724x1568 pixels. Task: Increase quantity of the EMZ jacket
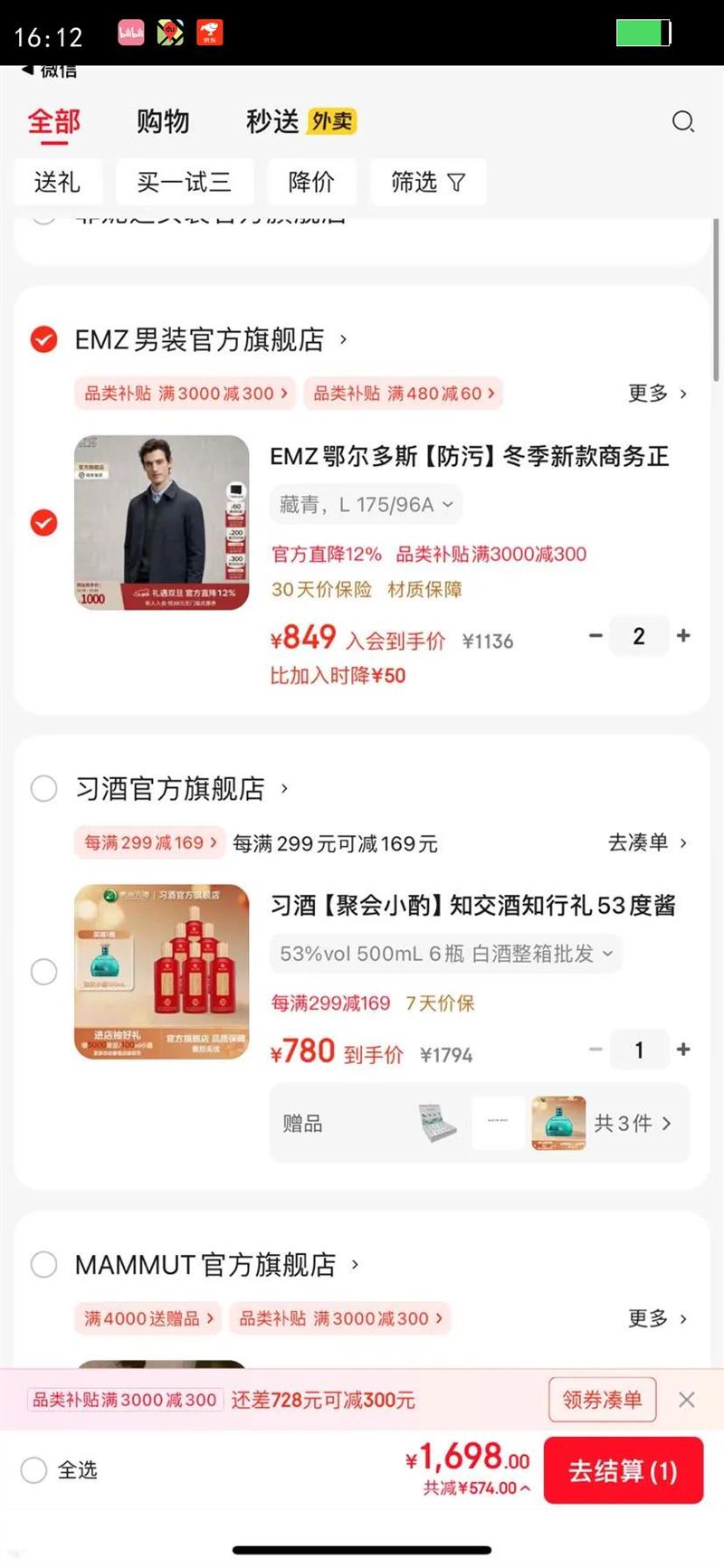[683, 636]
